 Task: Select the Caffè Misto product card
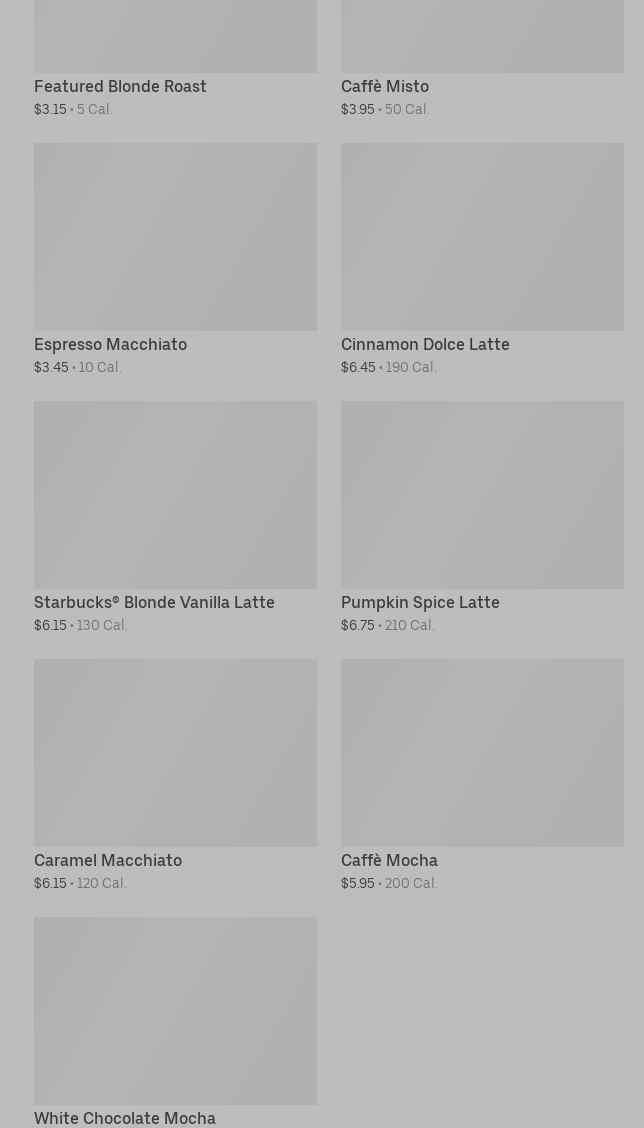[482, 59]
